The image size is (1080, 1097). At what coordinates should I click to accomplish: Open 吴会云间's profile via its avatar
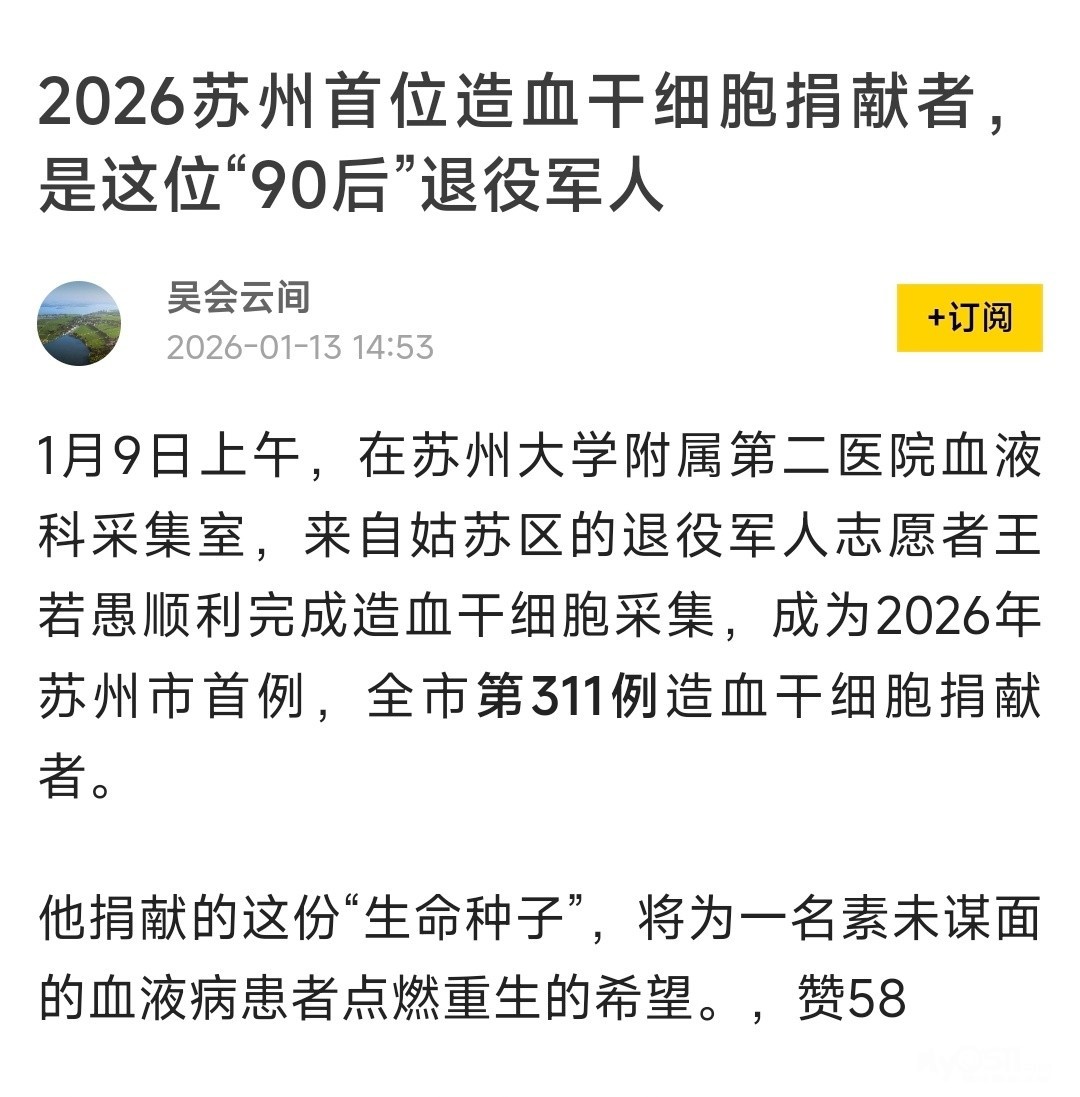79,323
